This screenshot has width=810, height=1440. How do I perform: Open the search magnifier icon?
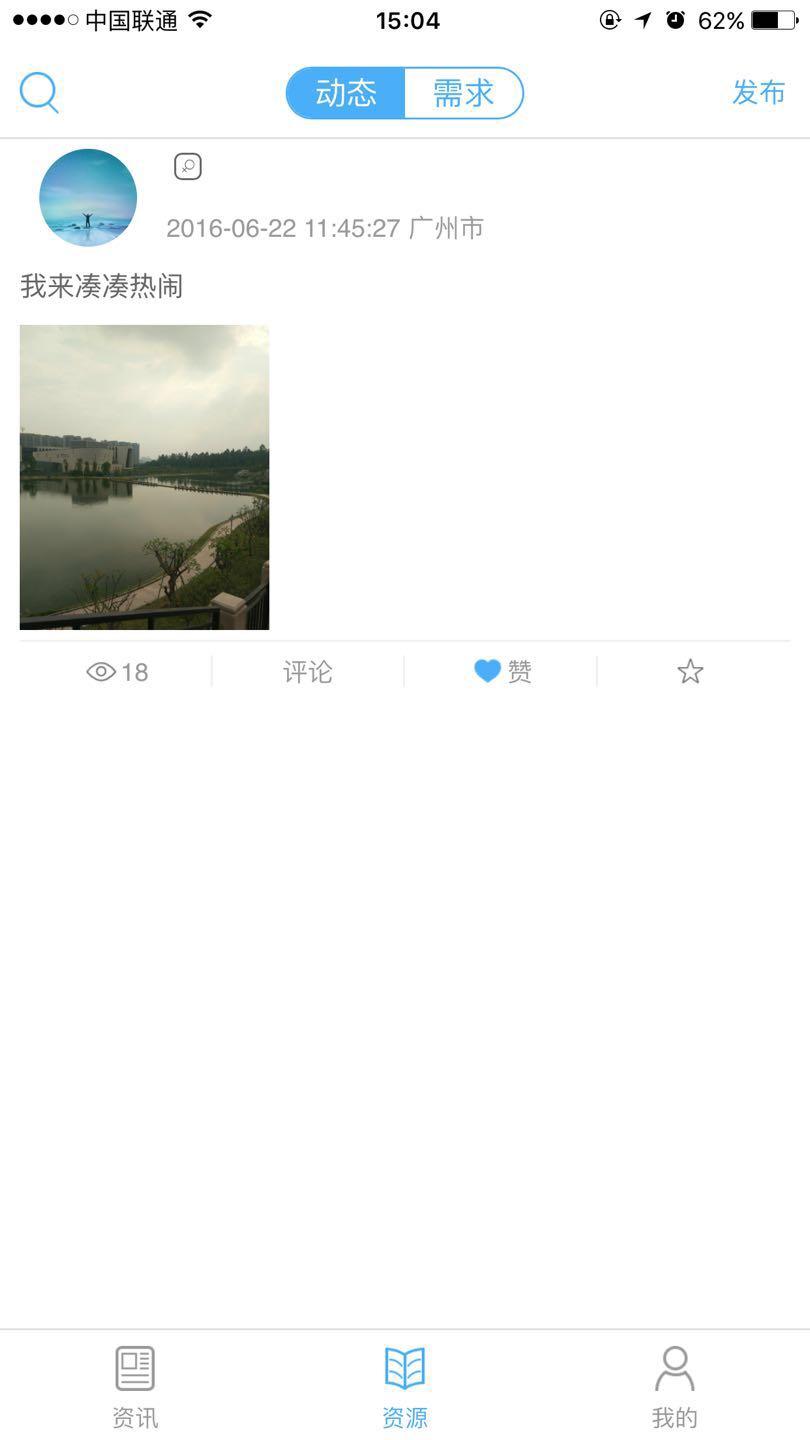[x=39, y=93]
